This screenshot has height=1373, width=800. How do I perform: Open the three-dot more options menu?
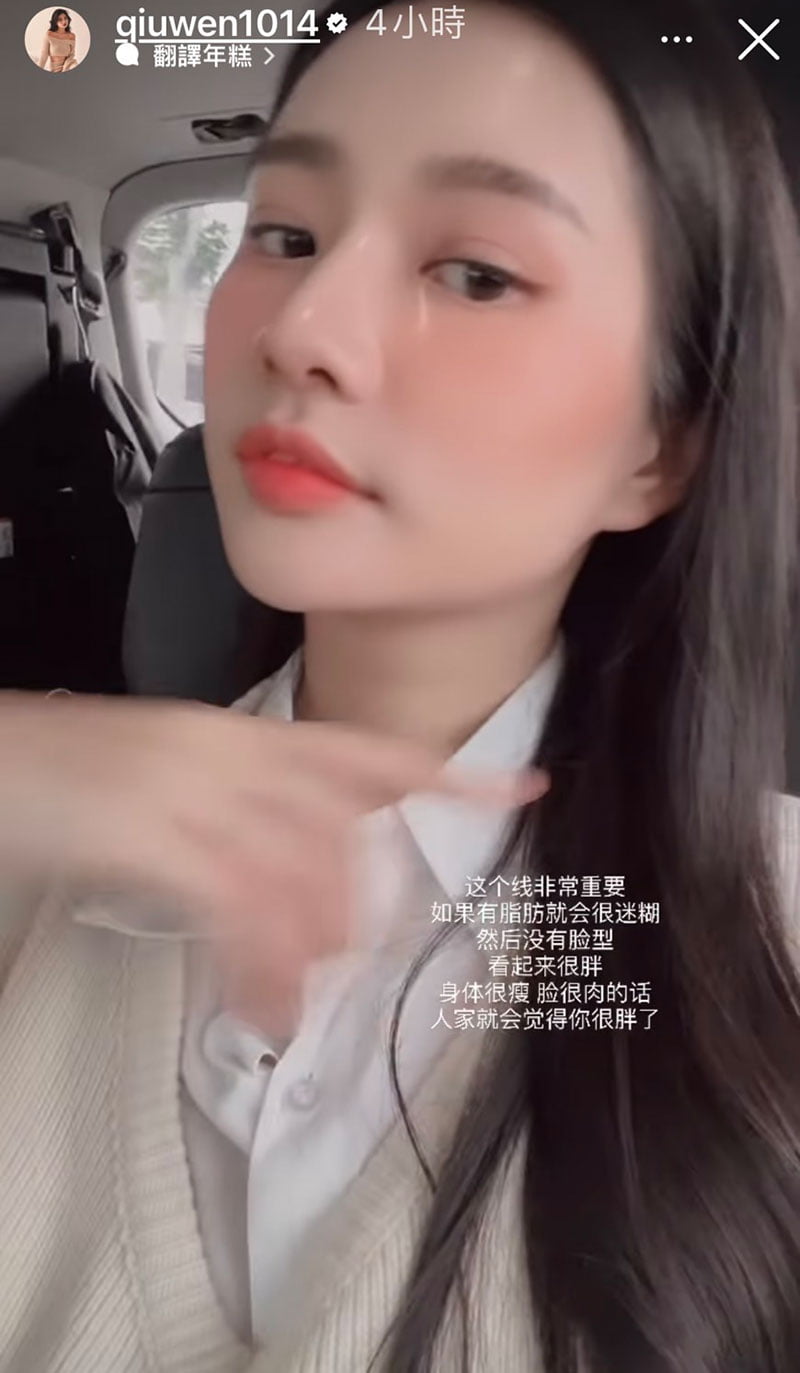pos(677,40)
